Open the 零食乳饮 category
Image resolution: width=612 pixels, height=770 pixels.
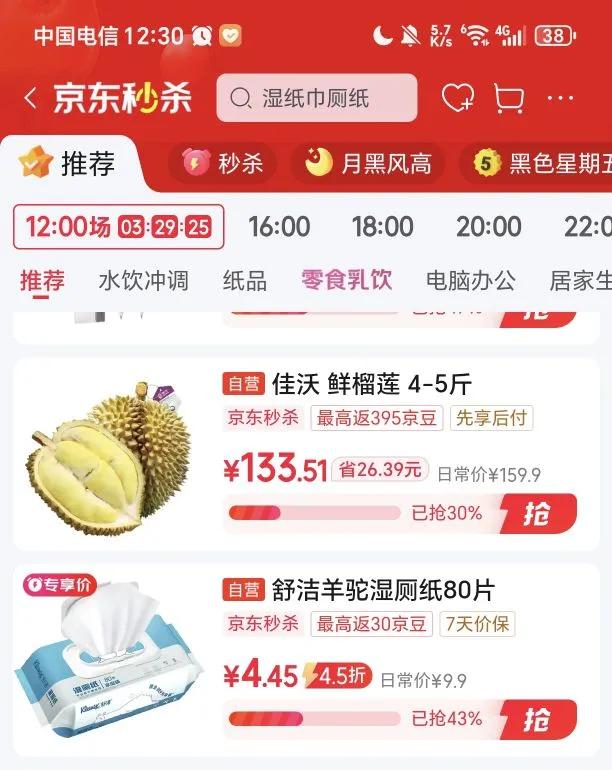pyautogui.click(x=346, y=280)
